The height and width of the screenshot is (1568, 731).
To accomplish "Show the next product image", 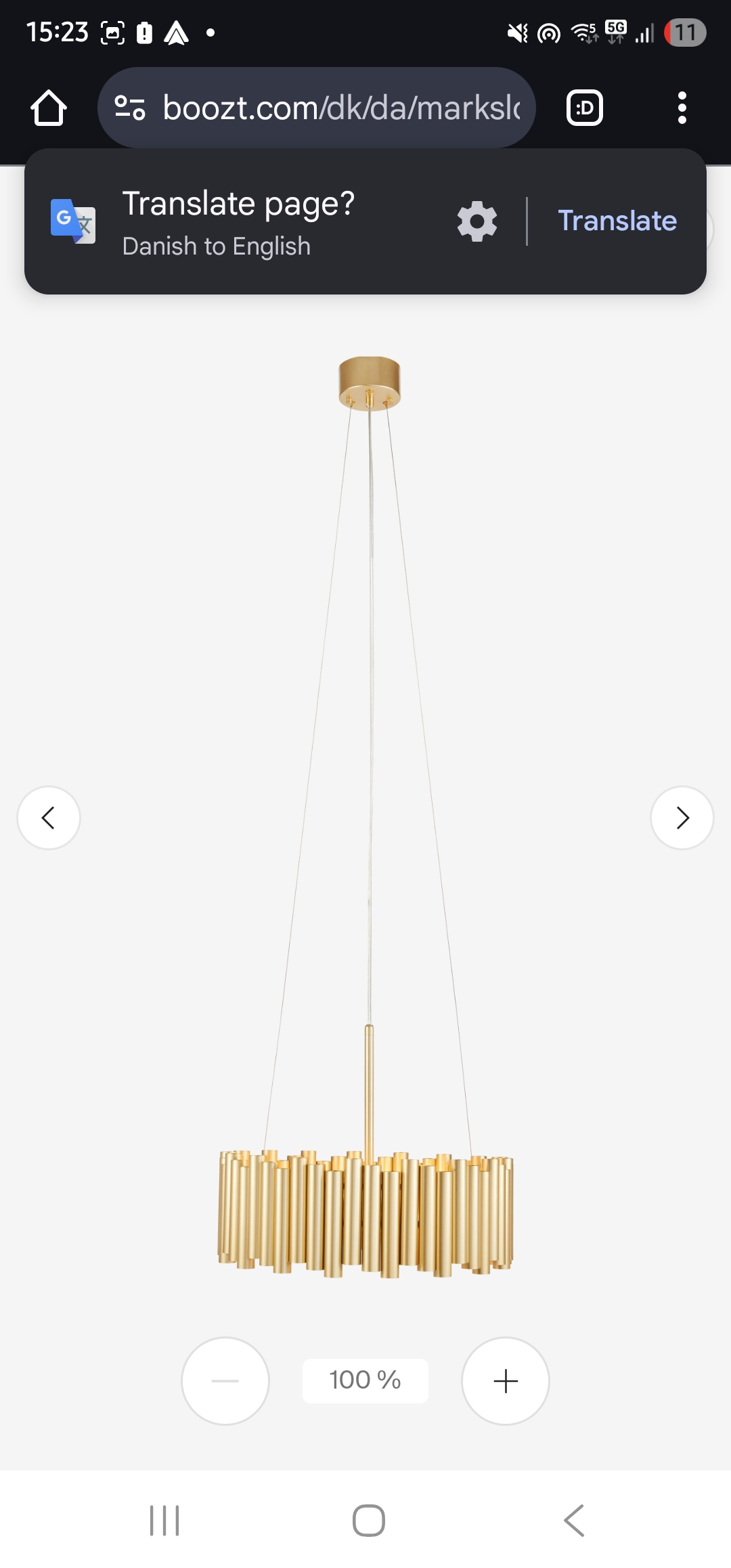I will click(x=682, y=818).
